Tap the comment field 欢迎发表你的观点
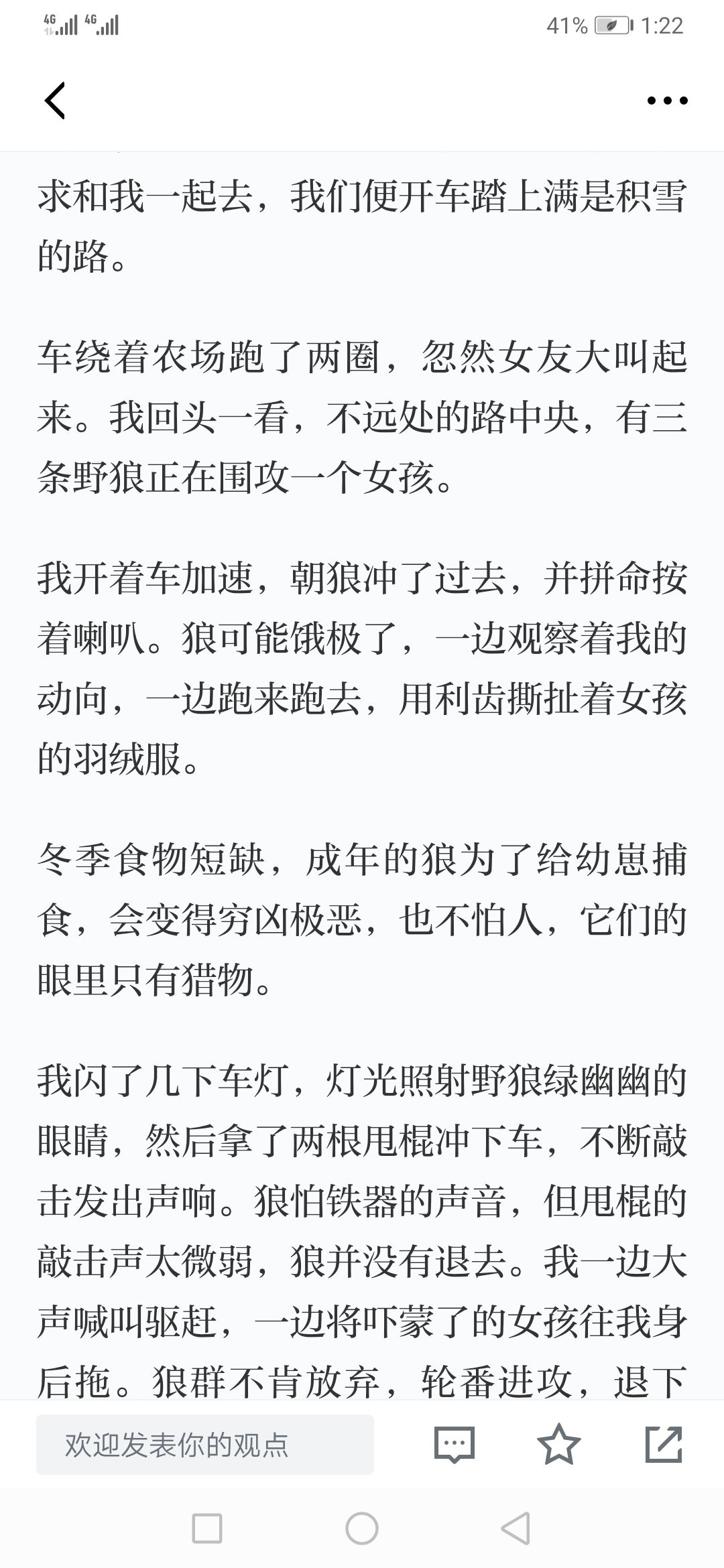 (204, 1445)
